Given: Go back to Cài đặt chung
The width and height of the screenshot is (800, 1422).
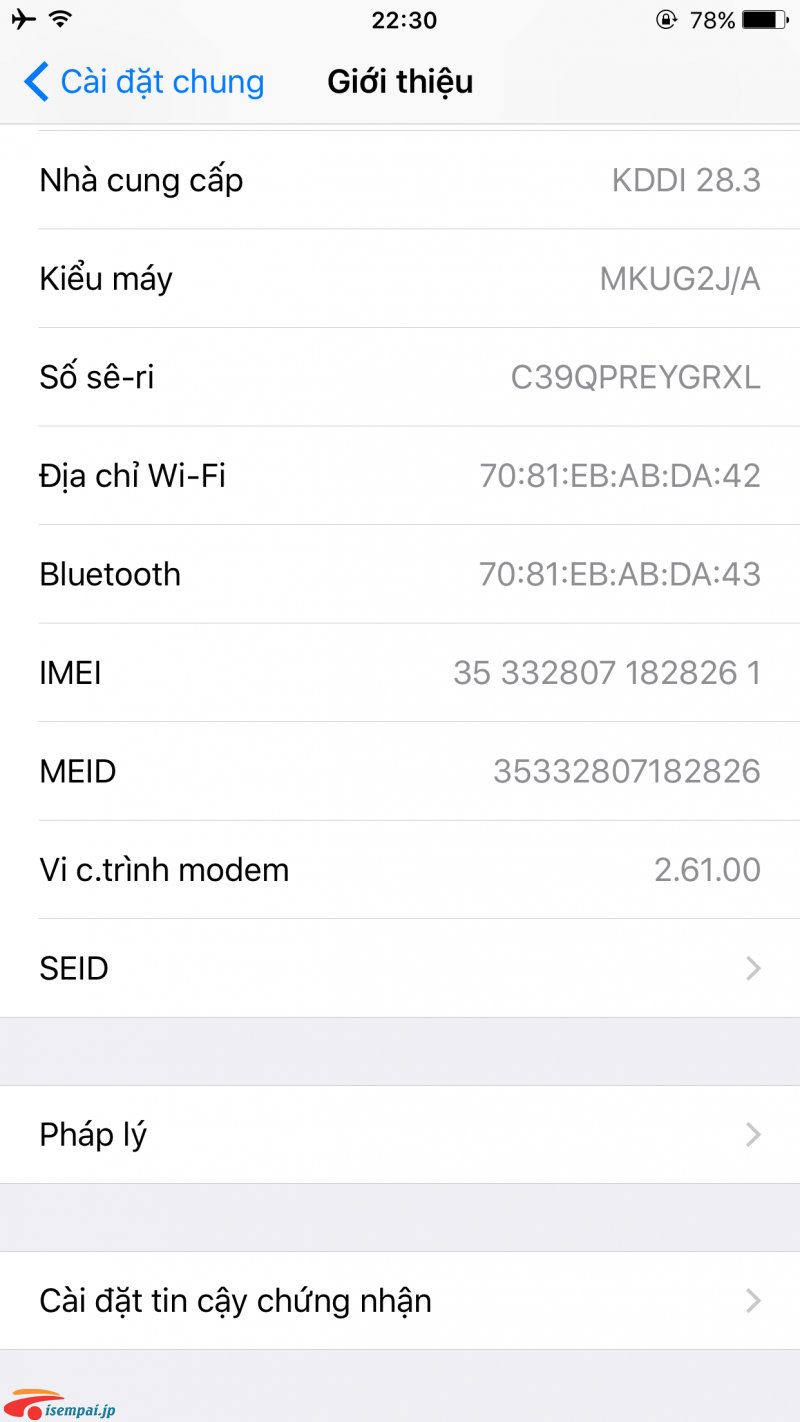Looking at the screenshot, I should [144, 82].
